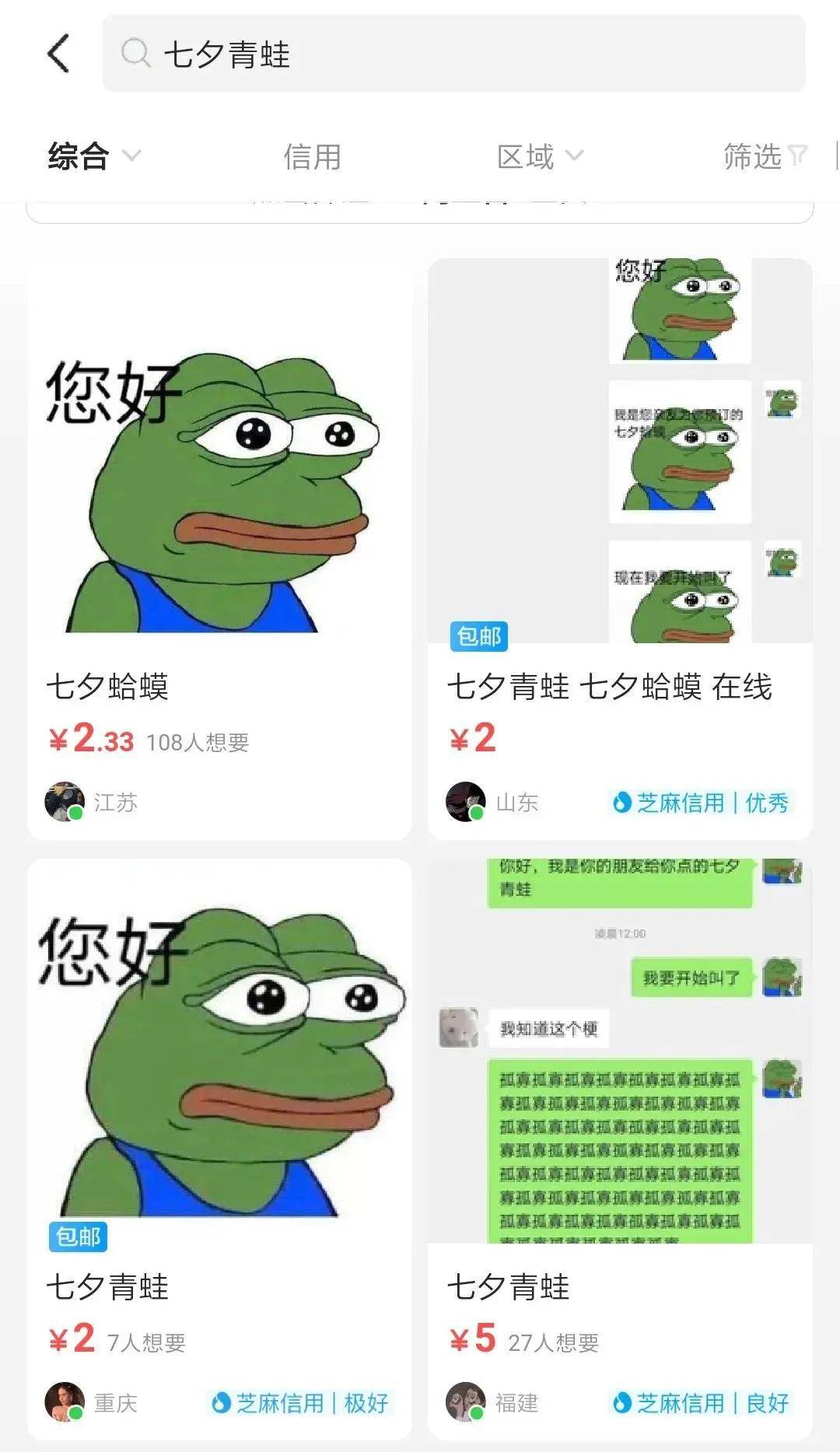
Task: Go back using the arrow
Action: (x=59, y=54)
